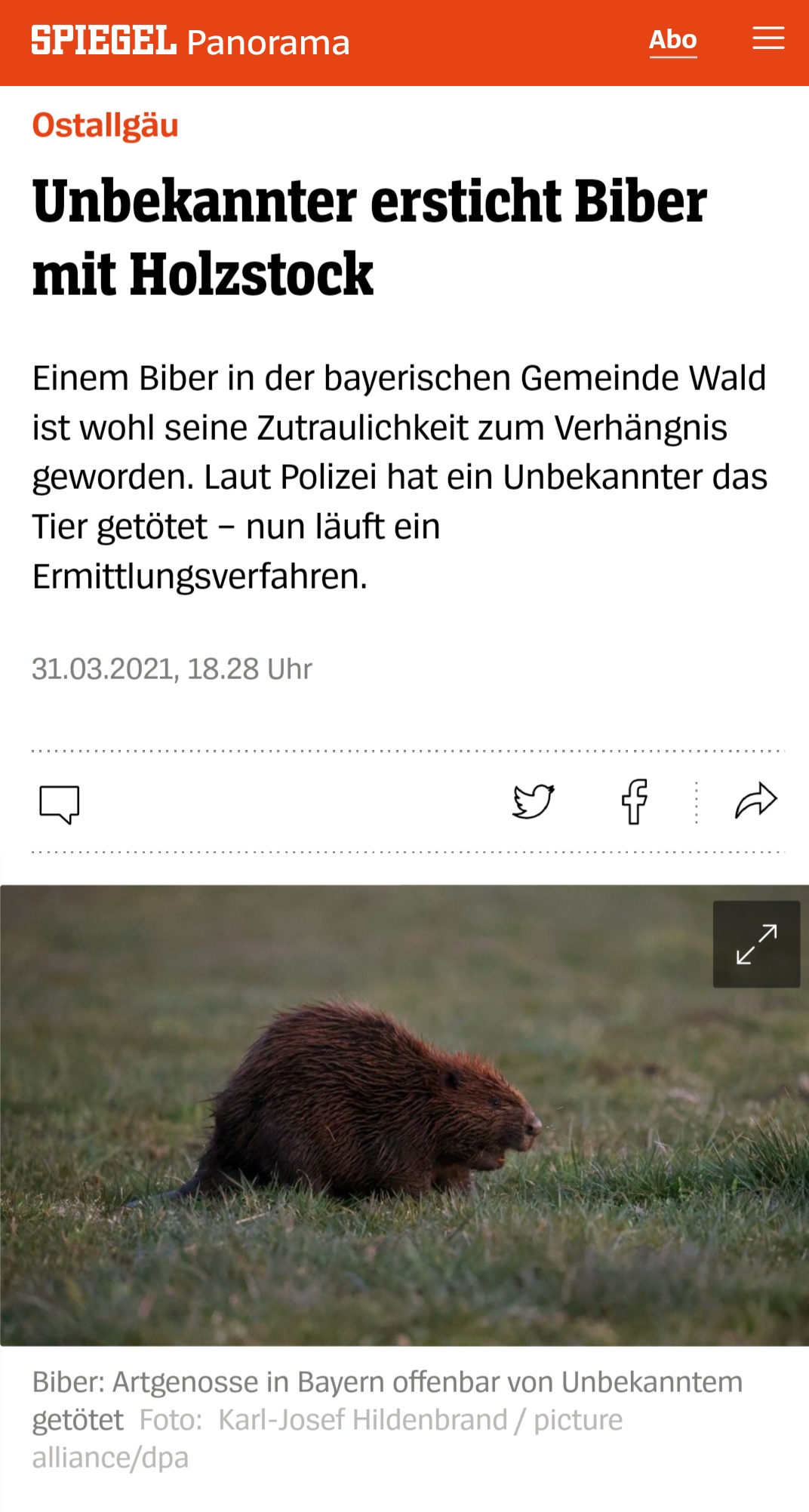Share the article on Twitter
The image size is (809, 1512).
coord(534,801)
